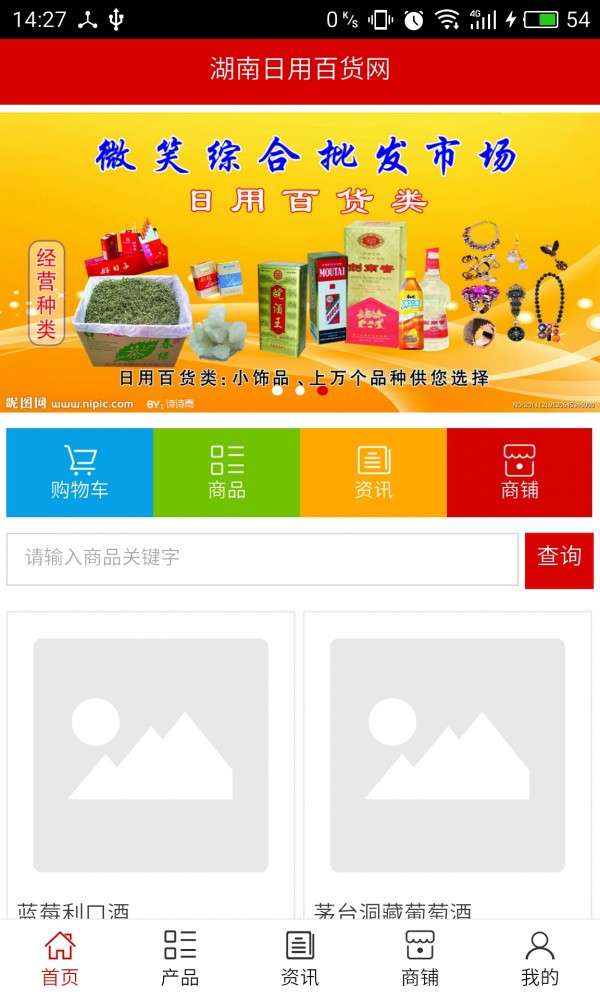Open the green 商品 tile
Viewport: 600px width, 1000px height.
pos(227,472)
